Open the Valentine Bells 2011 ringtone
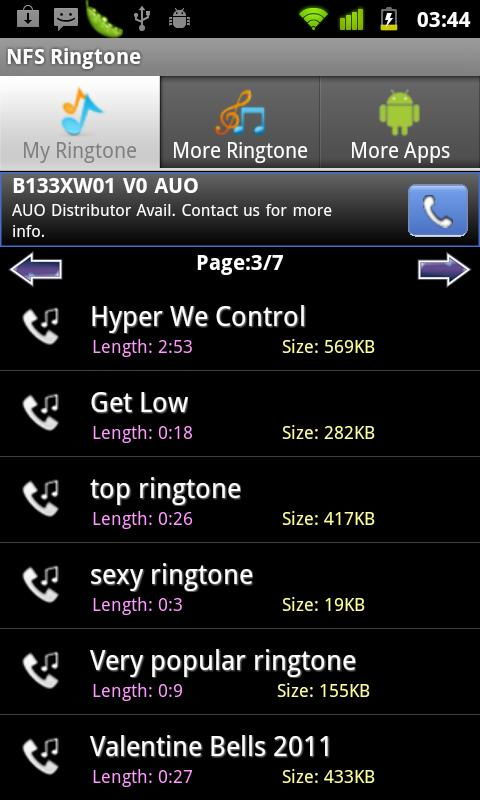 click(240, 758)
